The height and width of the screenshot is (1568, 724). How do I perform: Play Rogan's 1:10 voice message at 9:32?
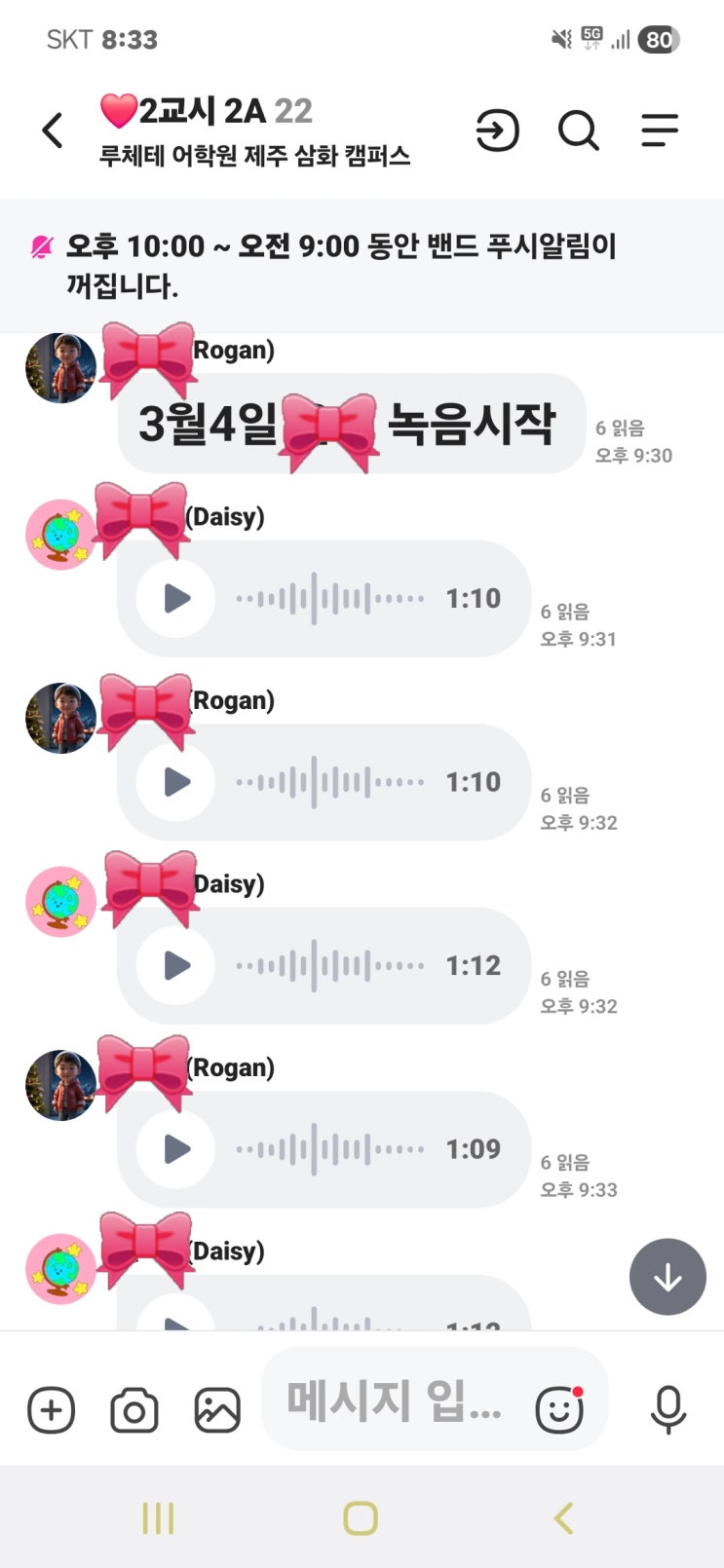[176, 781]
